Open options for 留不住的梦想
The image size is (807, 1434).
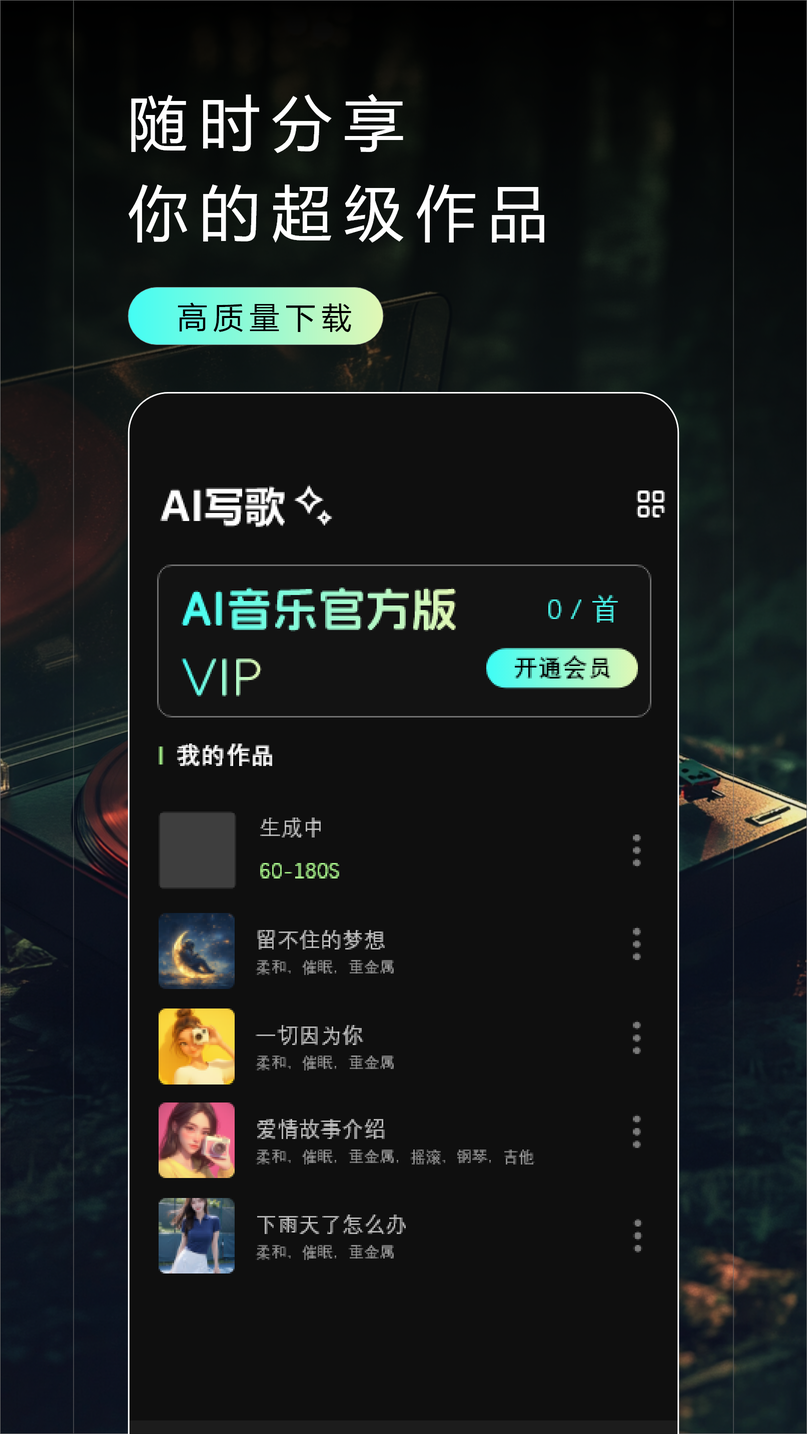point(636,943)
